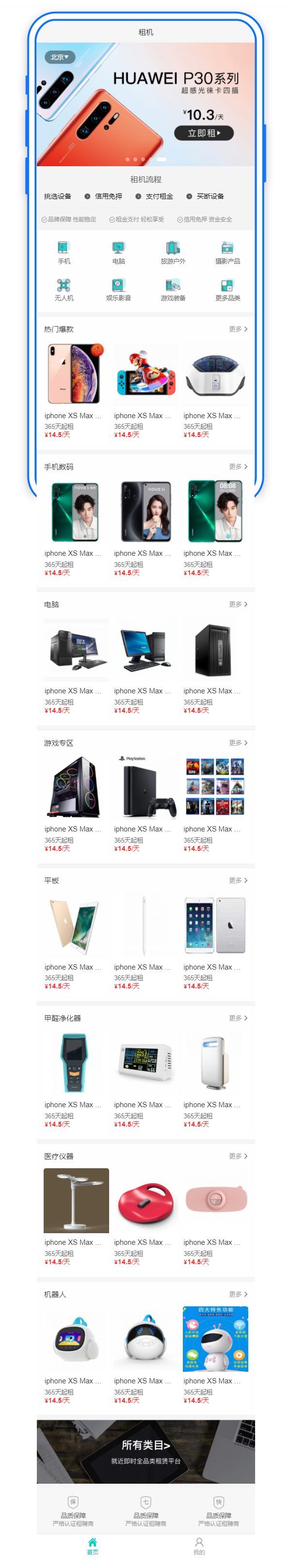This screenshot has height=1568, width=291.
Task: Open the 娱乐影音 category
Action: pyautogui.click(x=118, y=289)
